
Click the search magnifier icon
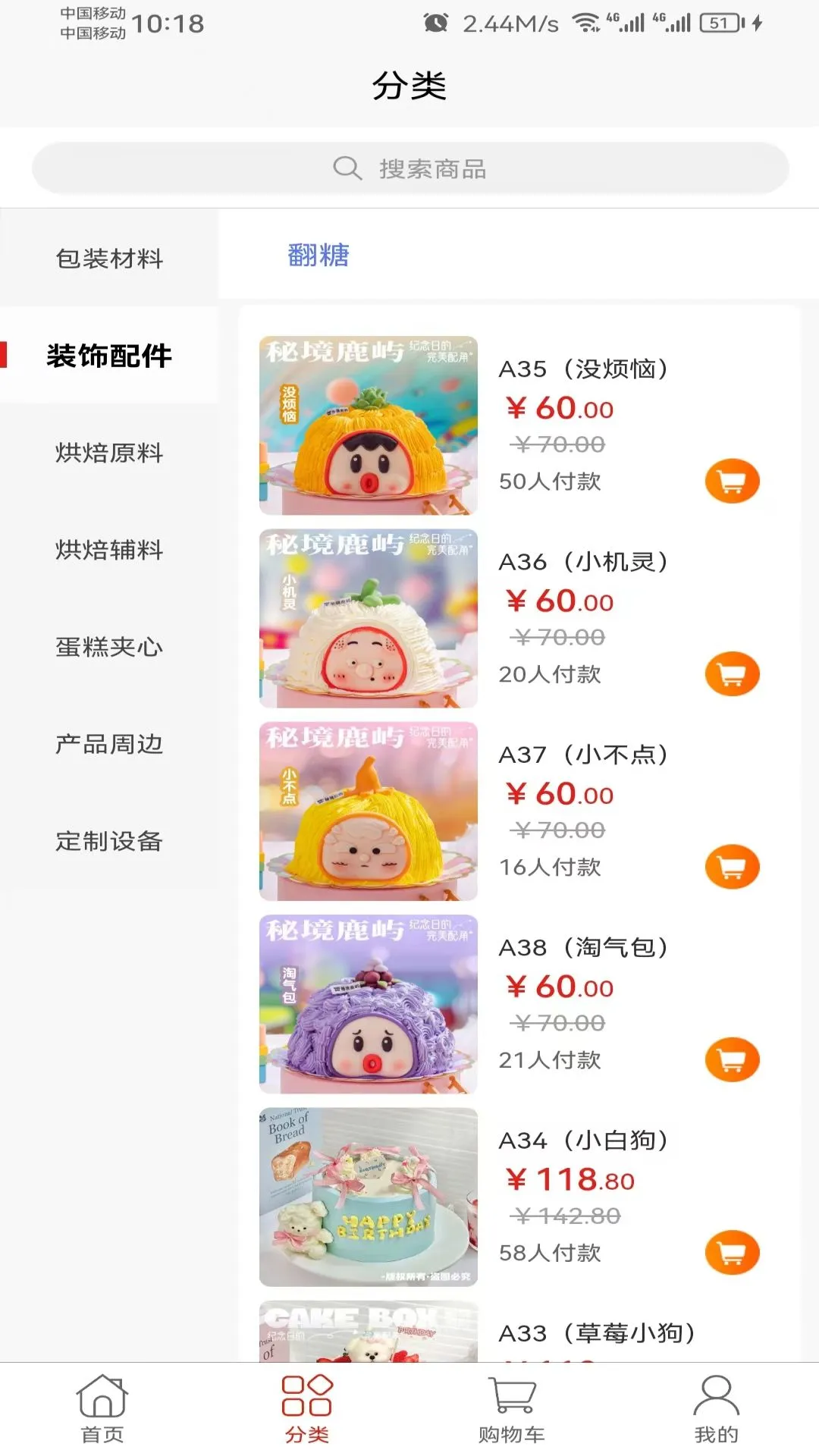[x=347, y=168]
